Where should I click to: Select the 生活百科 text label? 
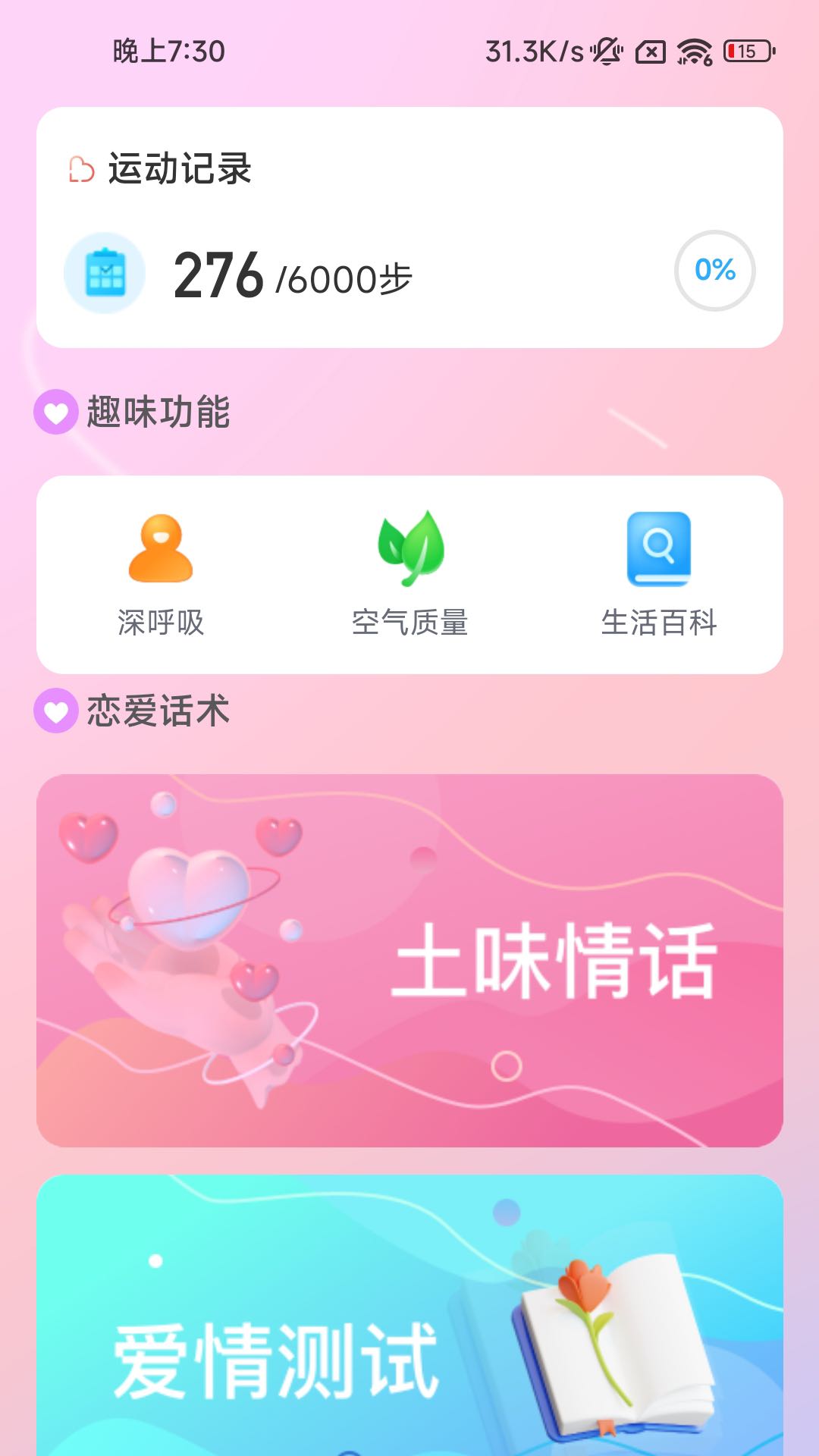click(658, 623)
